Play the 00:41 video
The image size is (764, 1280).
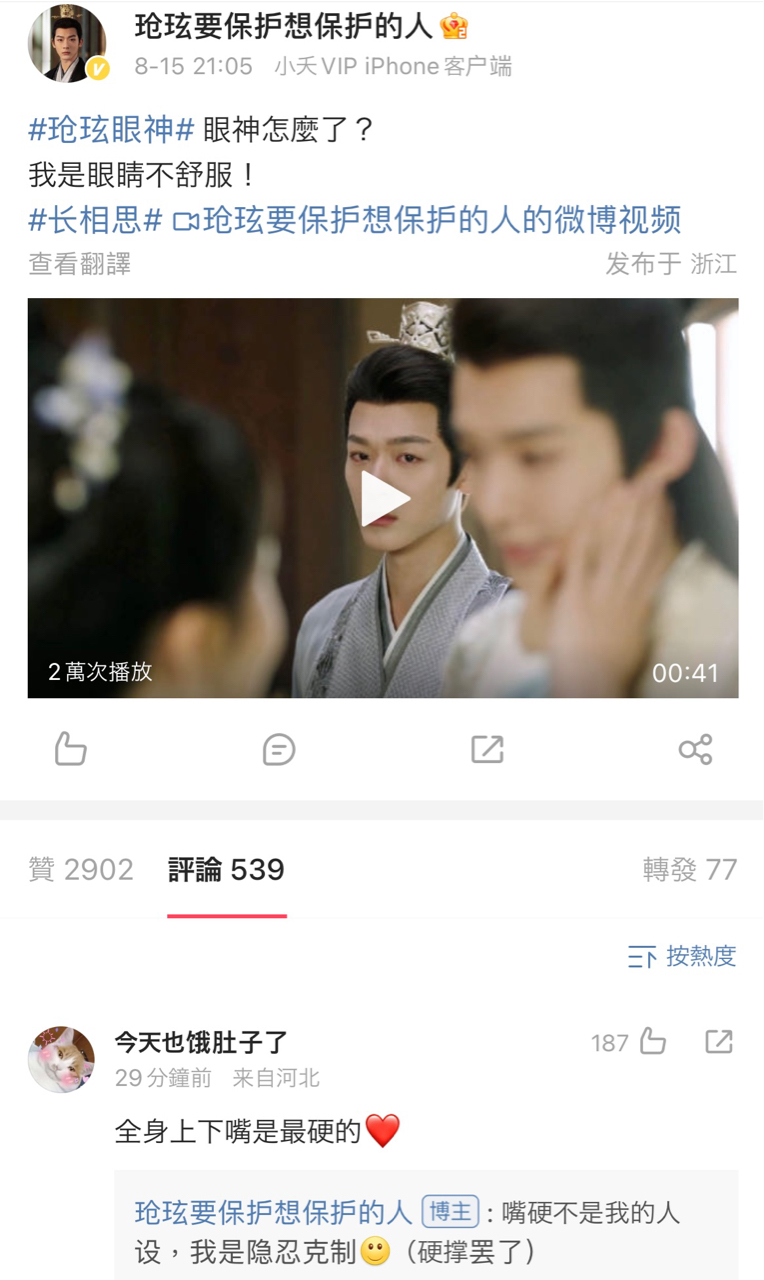click(x=384, y=498)
